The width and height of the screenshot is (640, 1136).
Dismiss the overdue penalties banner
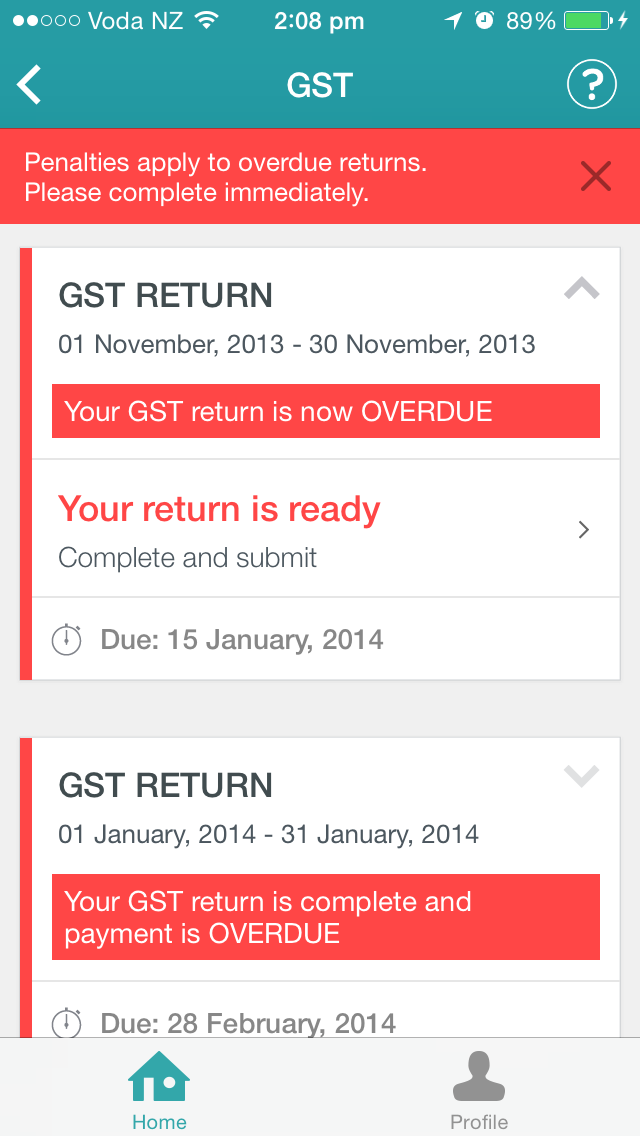[x=596, y=176]
